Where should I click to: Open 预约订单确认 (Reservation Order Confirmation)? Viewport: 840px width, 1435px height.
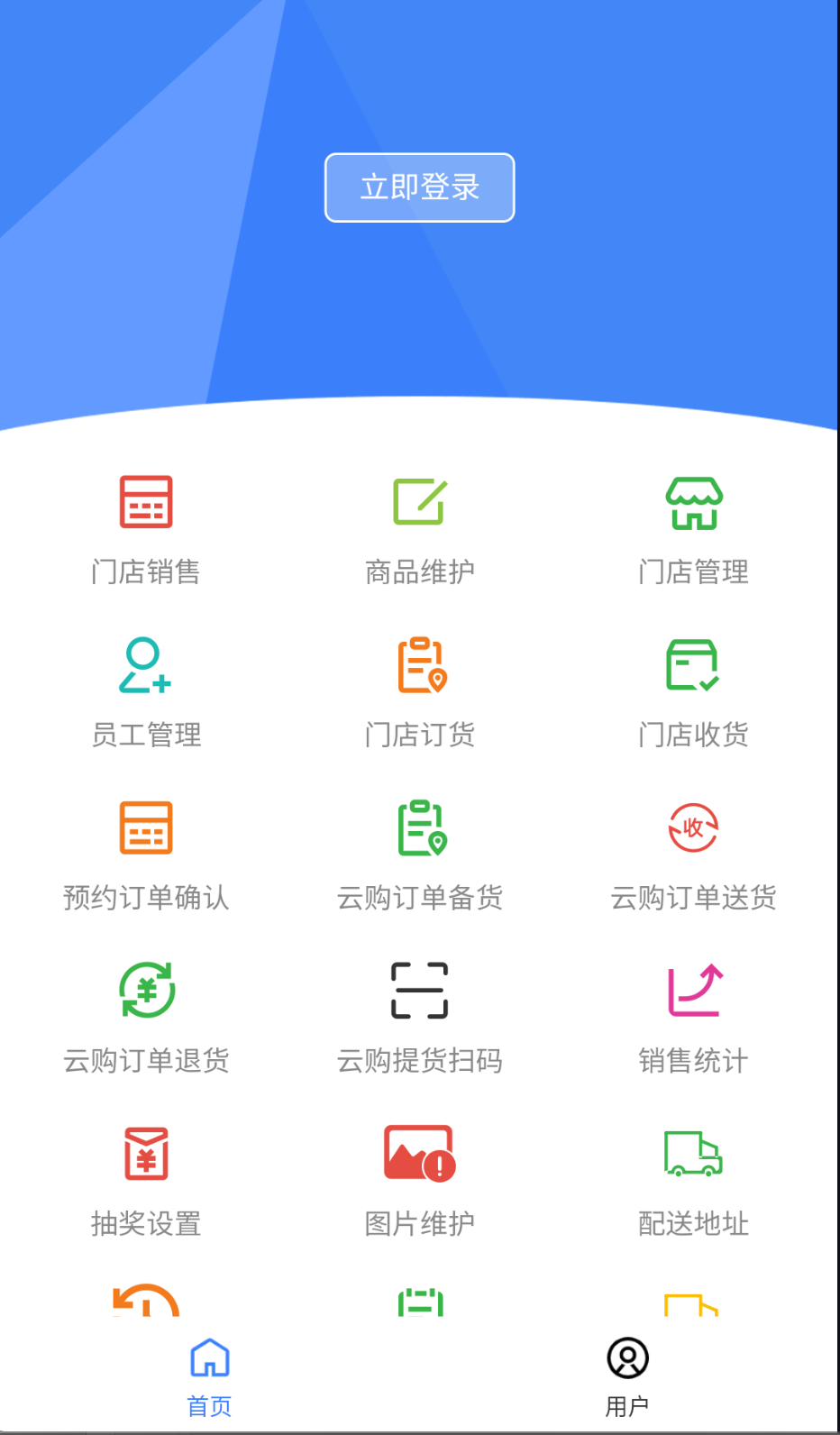click(146, 827)
